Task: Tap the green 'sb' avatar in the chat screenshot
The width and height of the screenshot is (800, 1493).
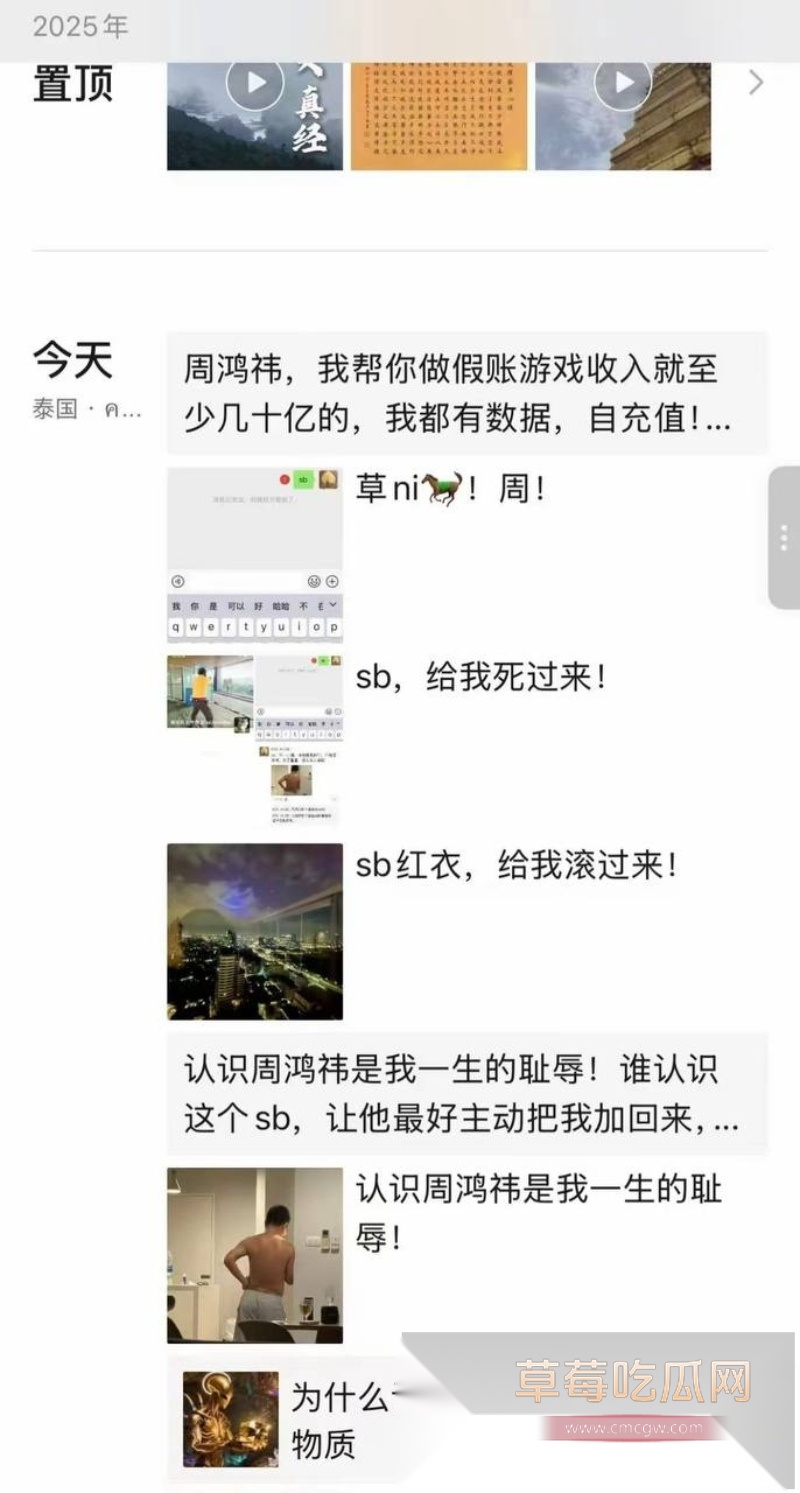Action: click(303, 480)
